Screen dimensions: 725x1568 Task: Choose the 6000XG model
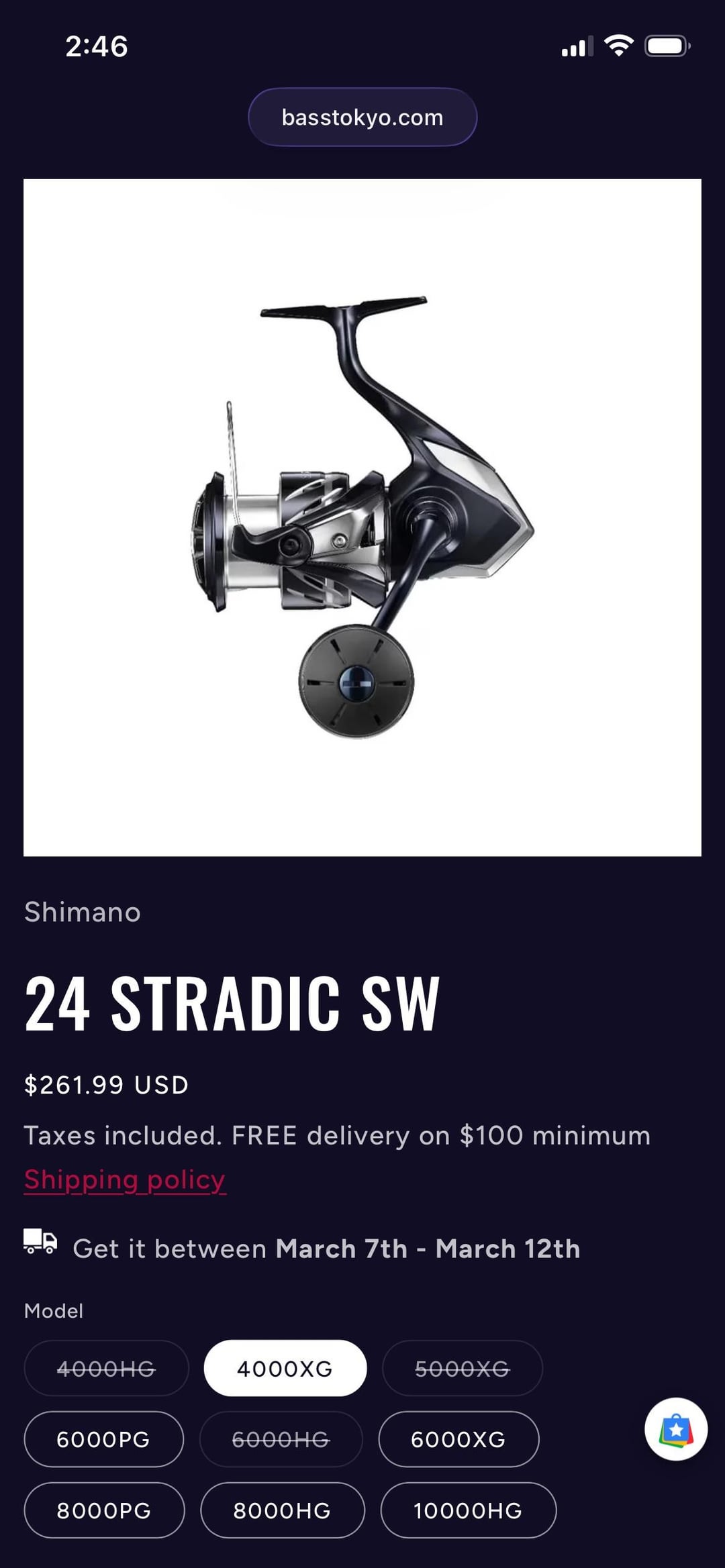pos(458,1439)
